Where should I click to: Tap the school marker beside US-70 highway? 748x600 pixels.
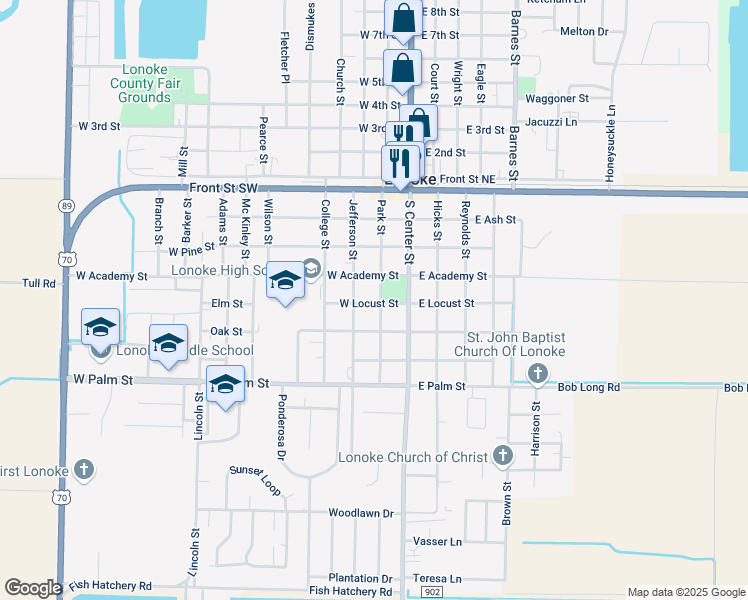101,328
